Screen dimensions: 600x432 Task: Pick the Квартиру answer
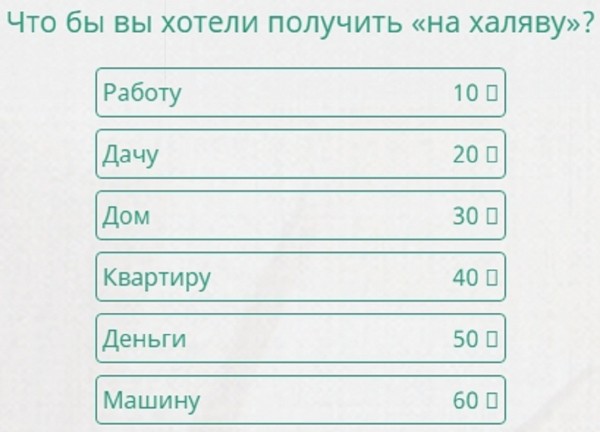[300, 277]
